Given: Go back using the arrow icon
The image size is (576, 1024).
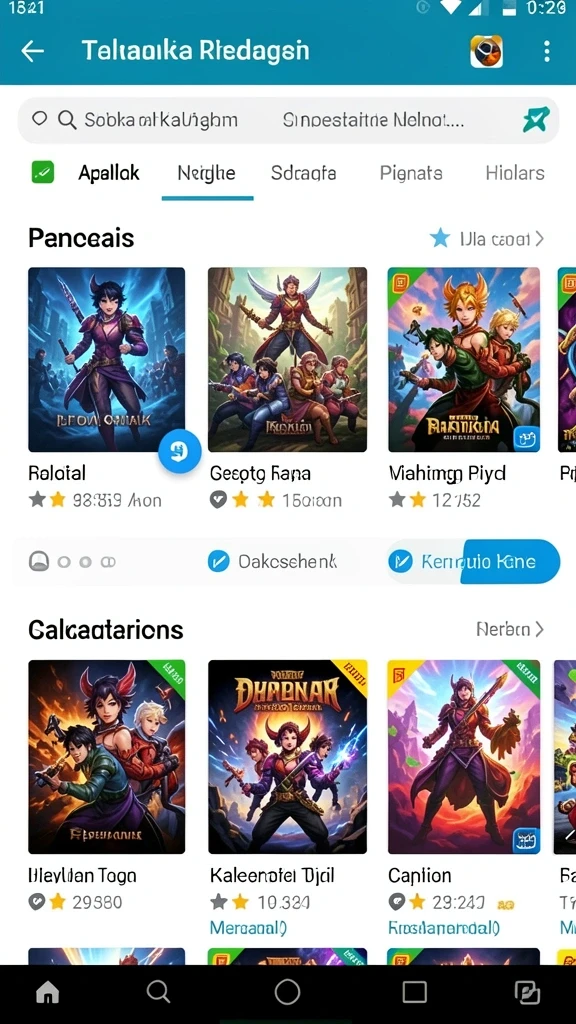Looking at the screenshot, I should 32,50.
